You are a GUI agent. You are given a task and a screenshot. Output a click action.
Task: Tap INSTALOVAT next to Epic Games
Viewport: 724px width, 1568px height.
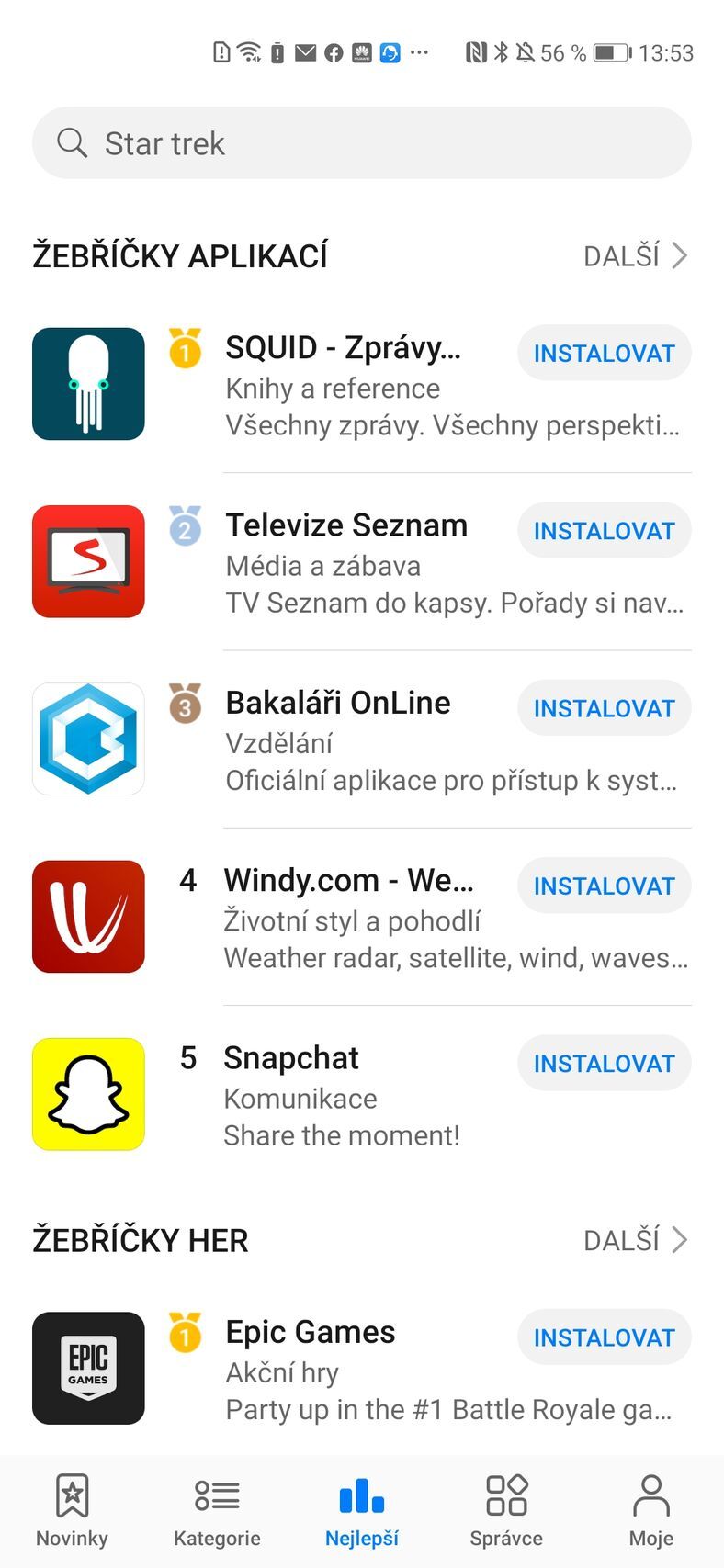604,1337
